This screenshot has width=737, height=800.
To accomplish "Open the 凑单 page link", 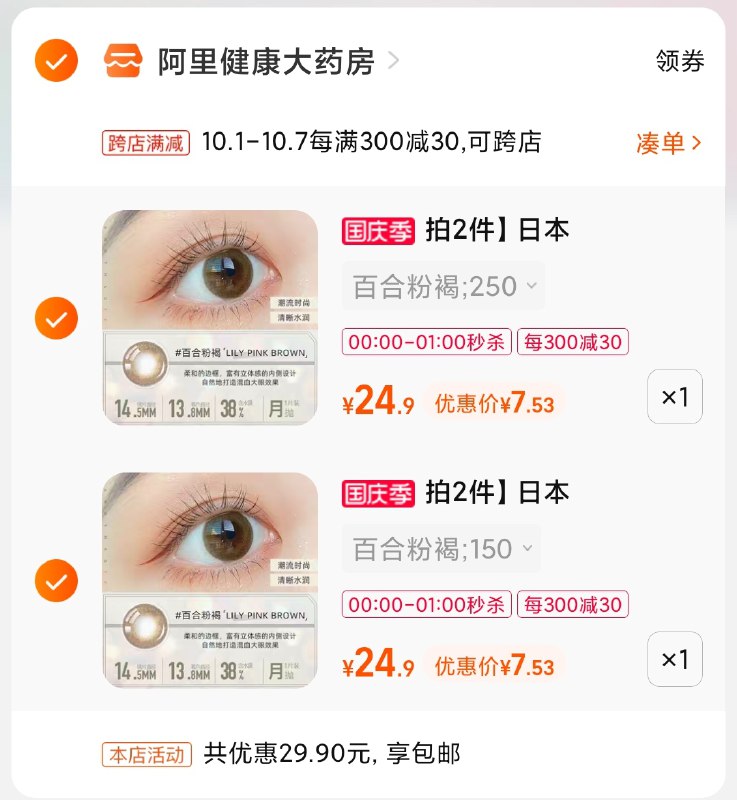I will coord(664,143).
